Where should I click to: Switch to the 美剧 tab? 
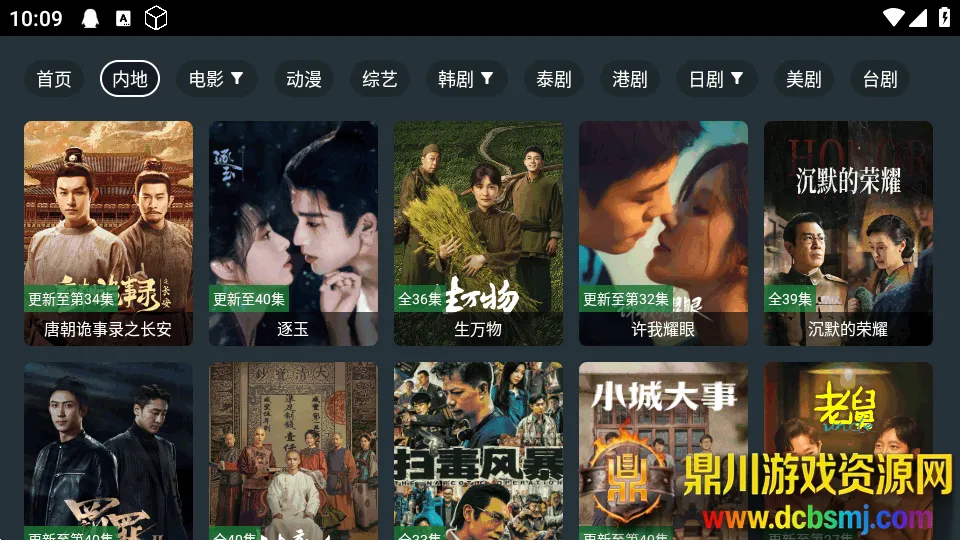[x=803, y=79]
